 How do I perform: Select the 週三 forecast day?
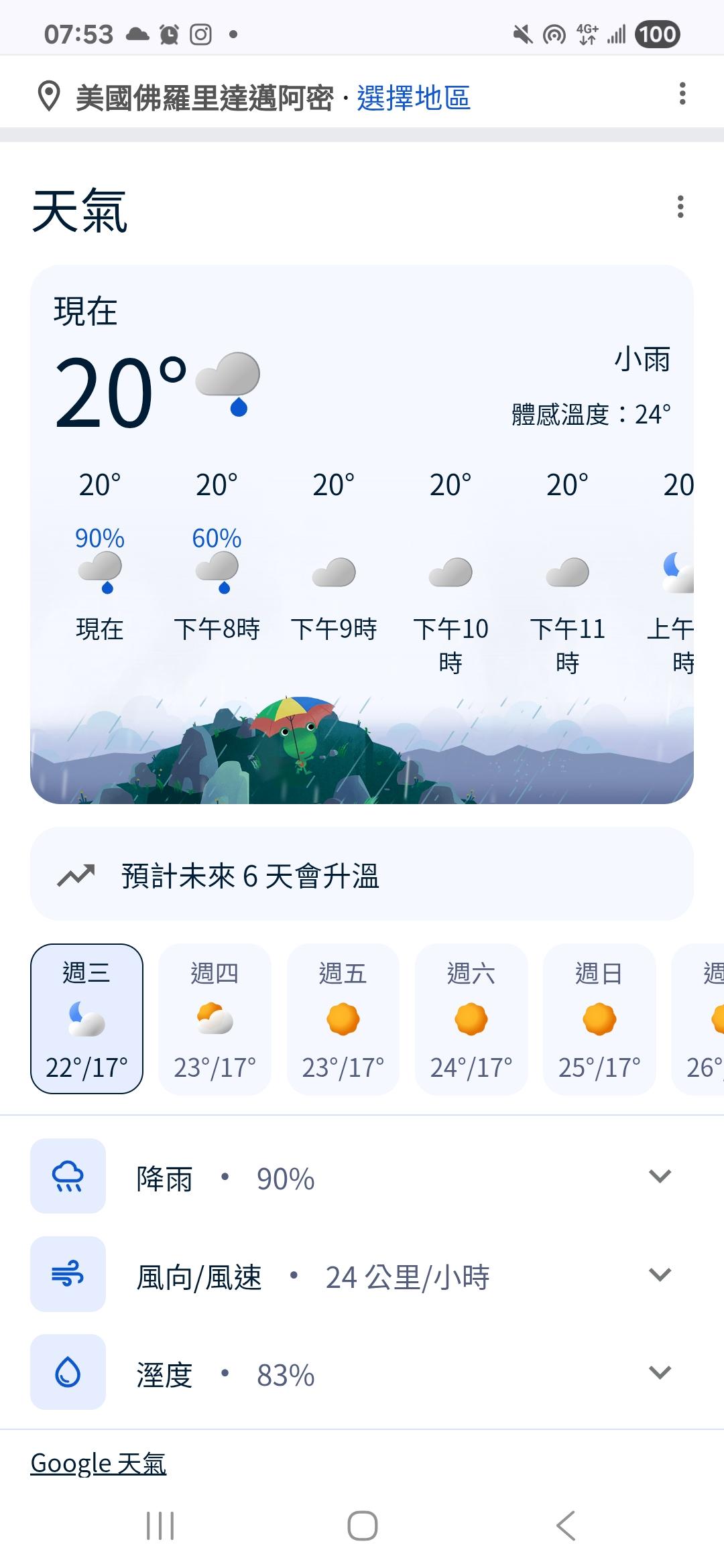[x=86, y=1019]
